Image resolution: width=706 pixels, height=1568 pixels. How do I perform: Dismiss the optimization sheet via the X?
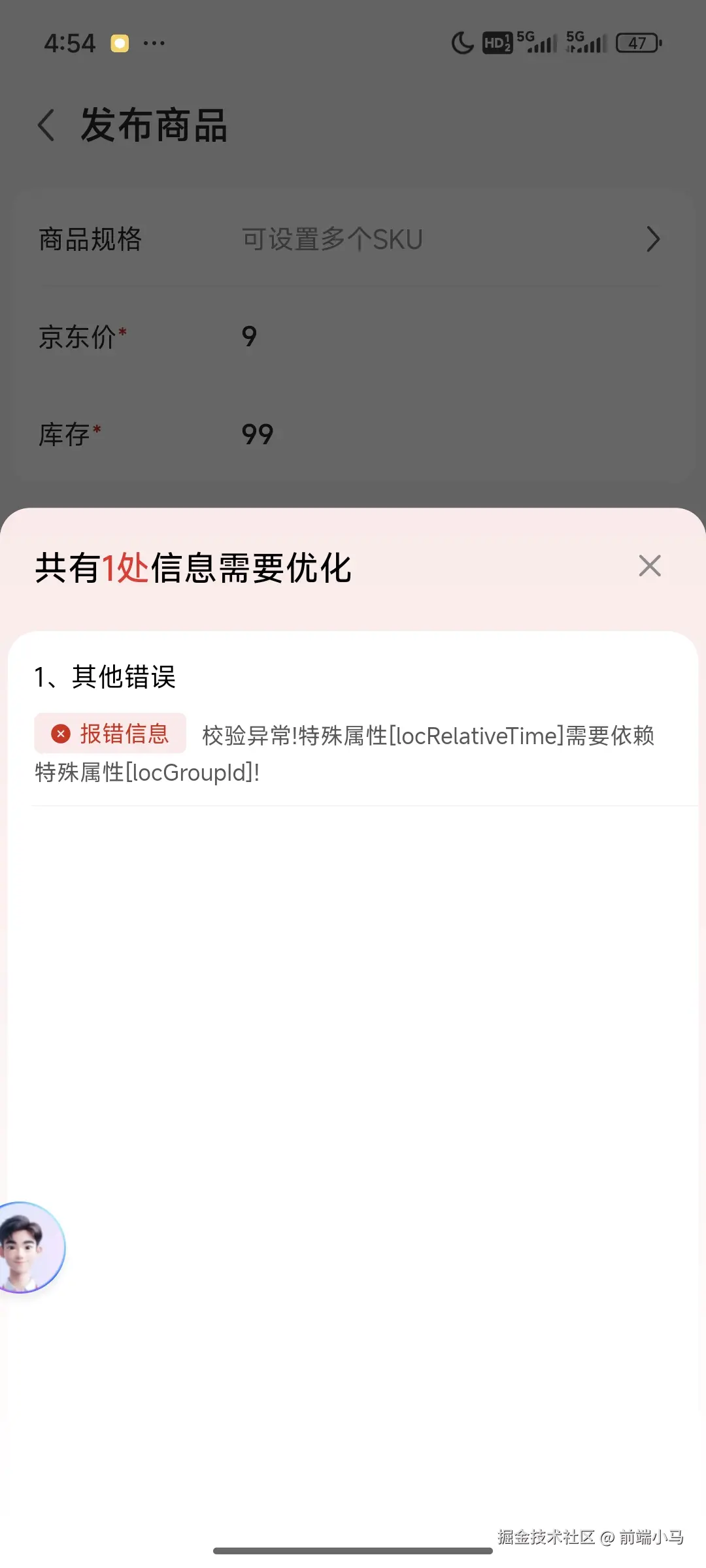click(650, 566)
